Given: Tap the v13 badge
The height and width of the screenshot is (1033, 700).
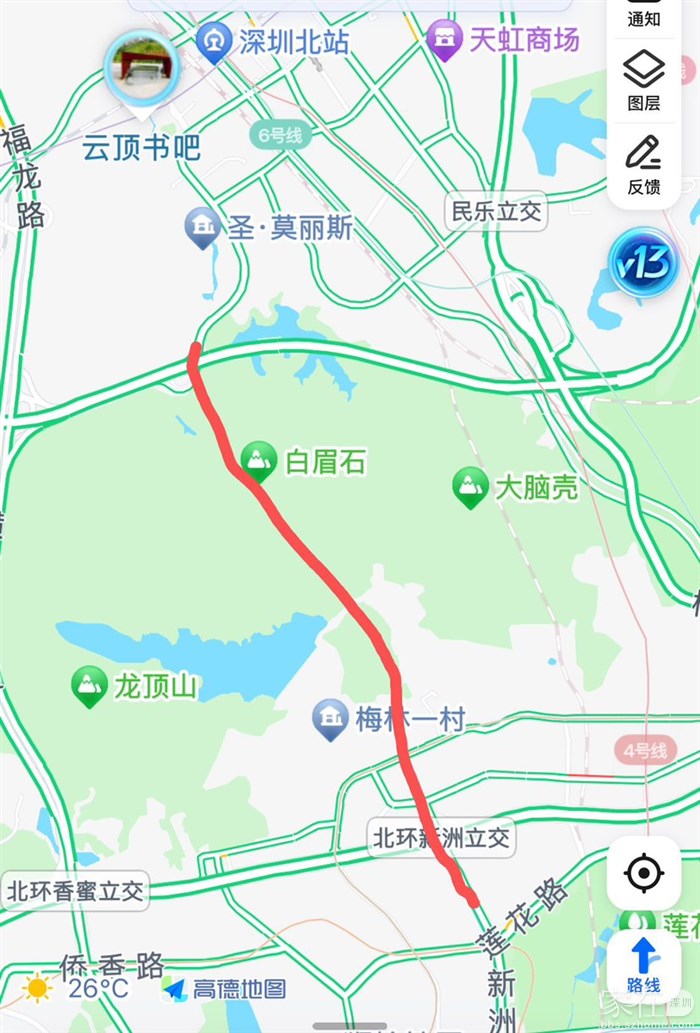Looking at the screenshot, I should (643, 262).
